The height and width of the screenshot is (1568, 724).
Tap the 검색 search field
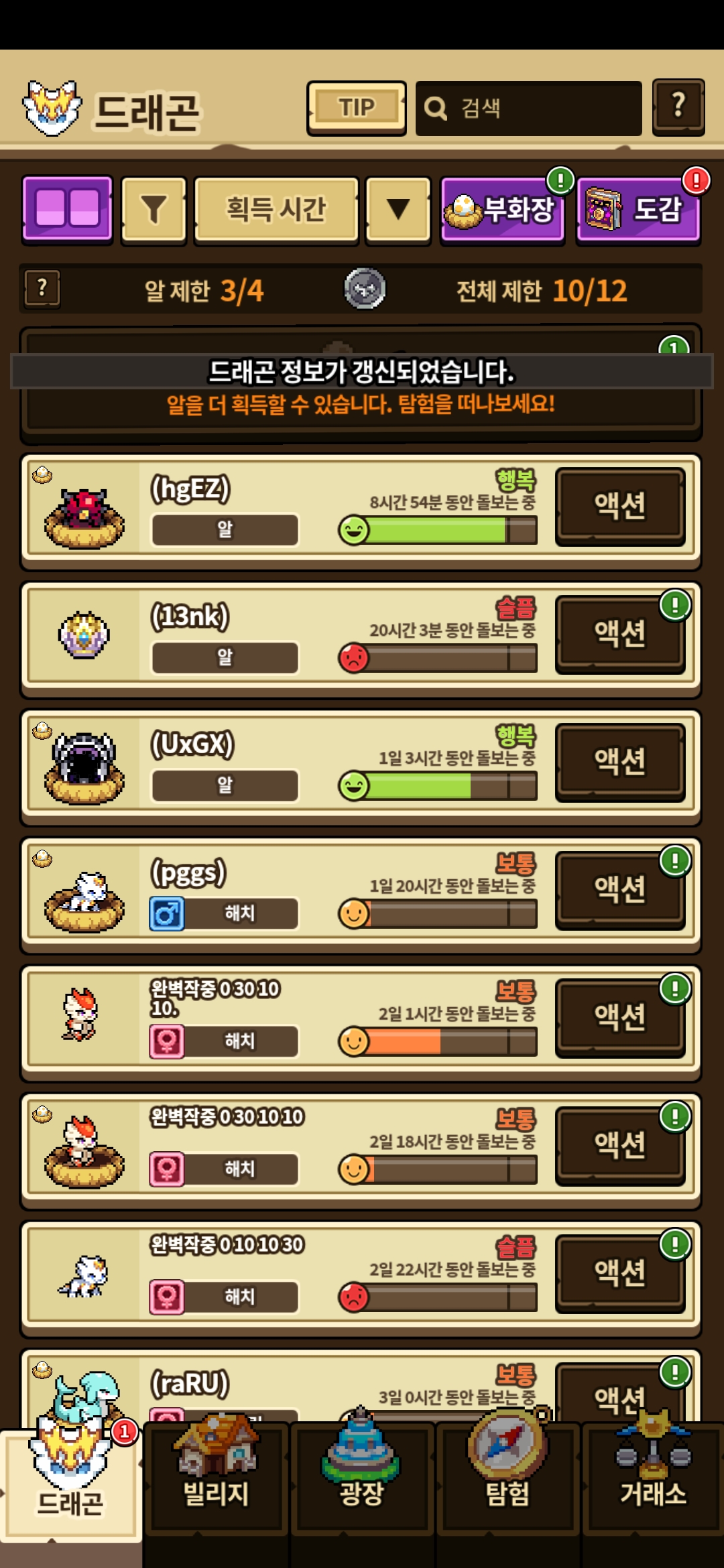coord(528,108)
